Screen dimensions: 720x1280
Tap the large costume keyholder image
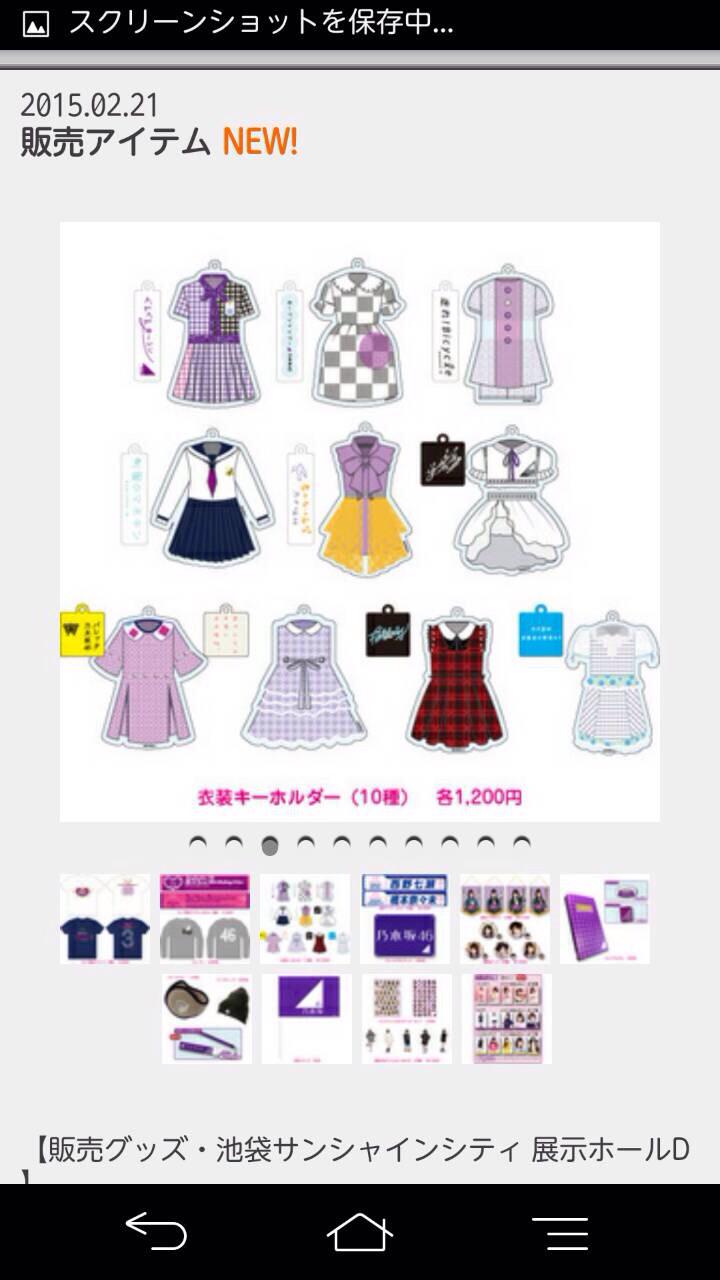(x=360, y=520)
